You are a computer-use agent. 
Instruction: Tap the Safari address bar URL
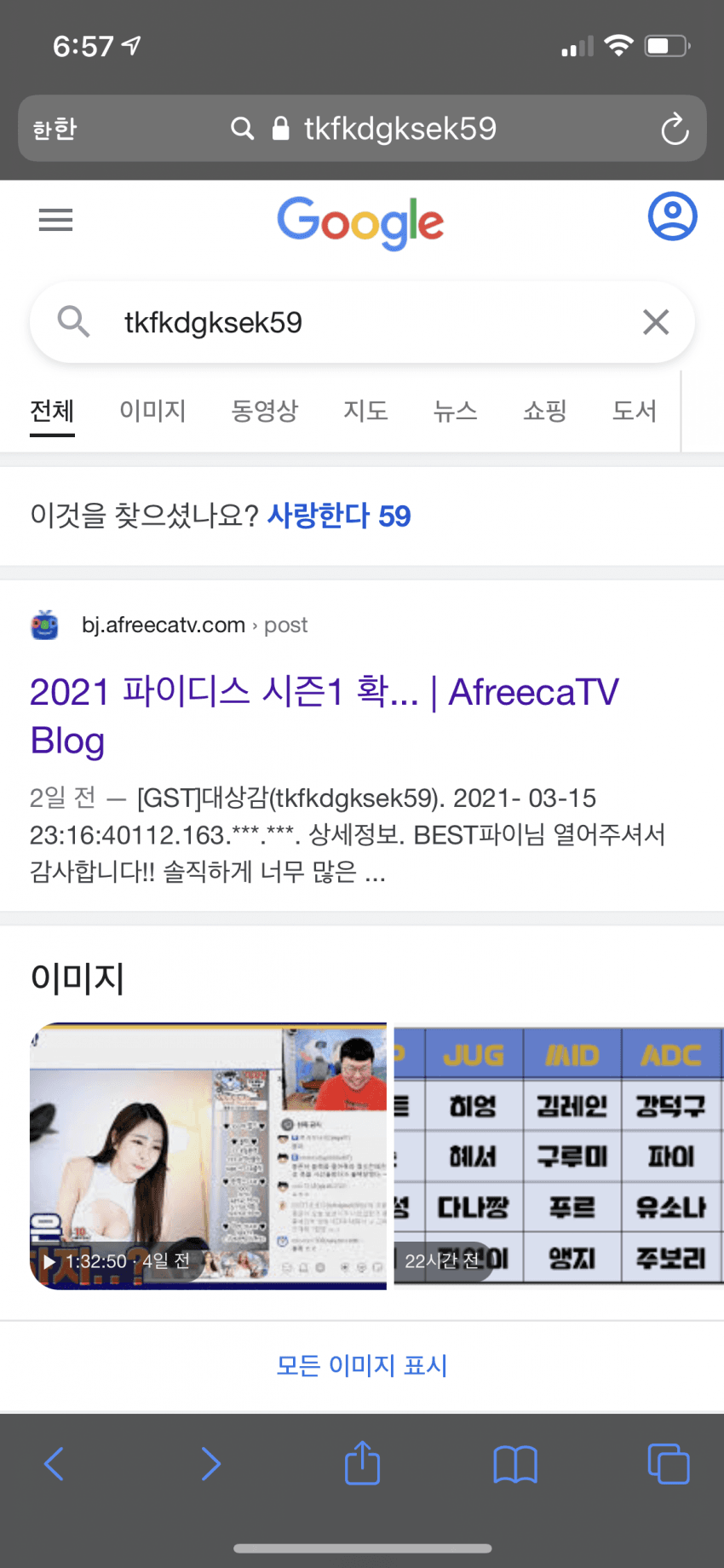(399, 129)
